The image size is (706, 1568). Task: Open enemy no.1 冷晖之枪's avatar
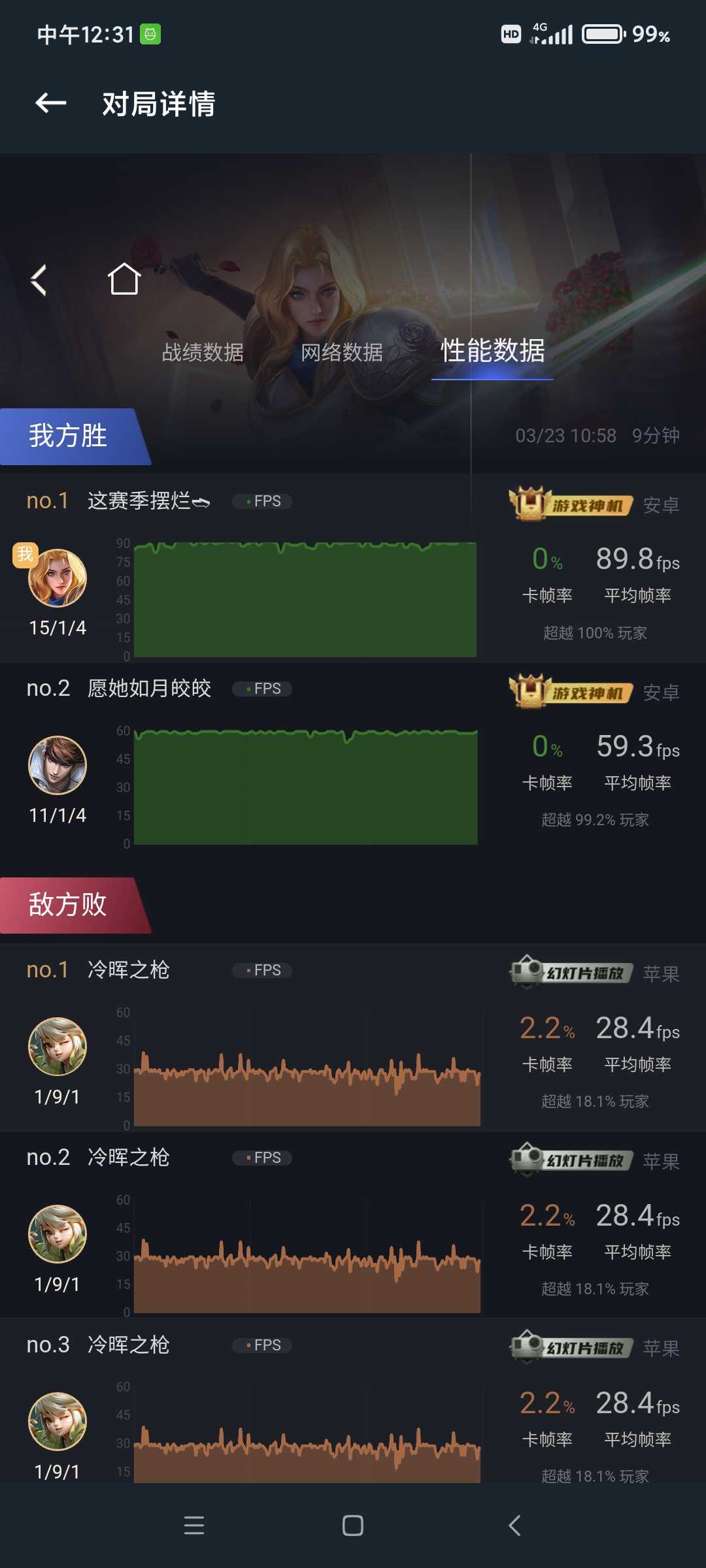(x=58, y=1046)
